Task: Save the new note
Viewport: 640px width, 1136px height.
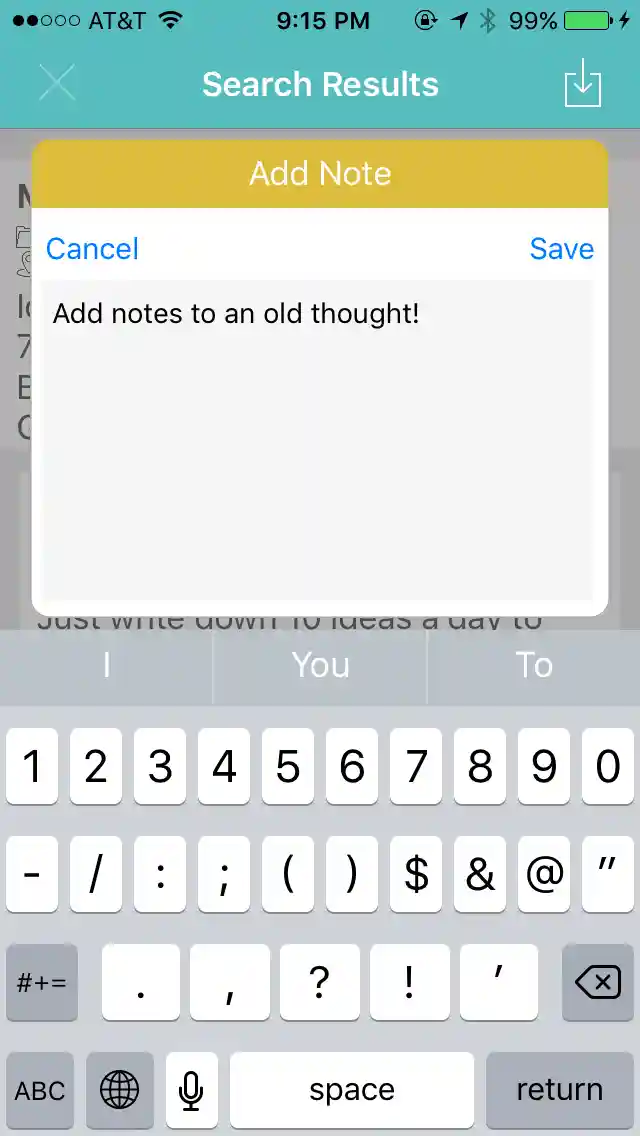Action: (561, 249)
